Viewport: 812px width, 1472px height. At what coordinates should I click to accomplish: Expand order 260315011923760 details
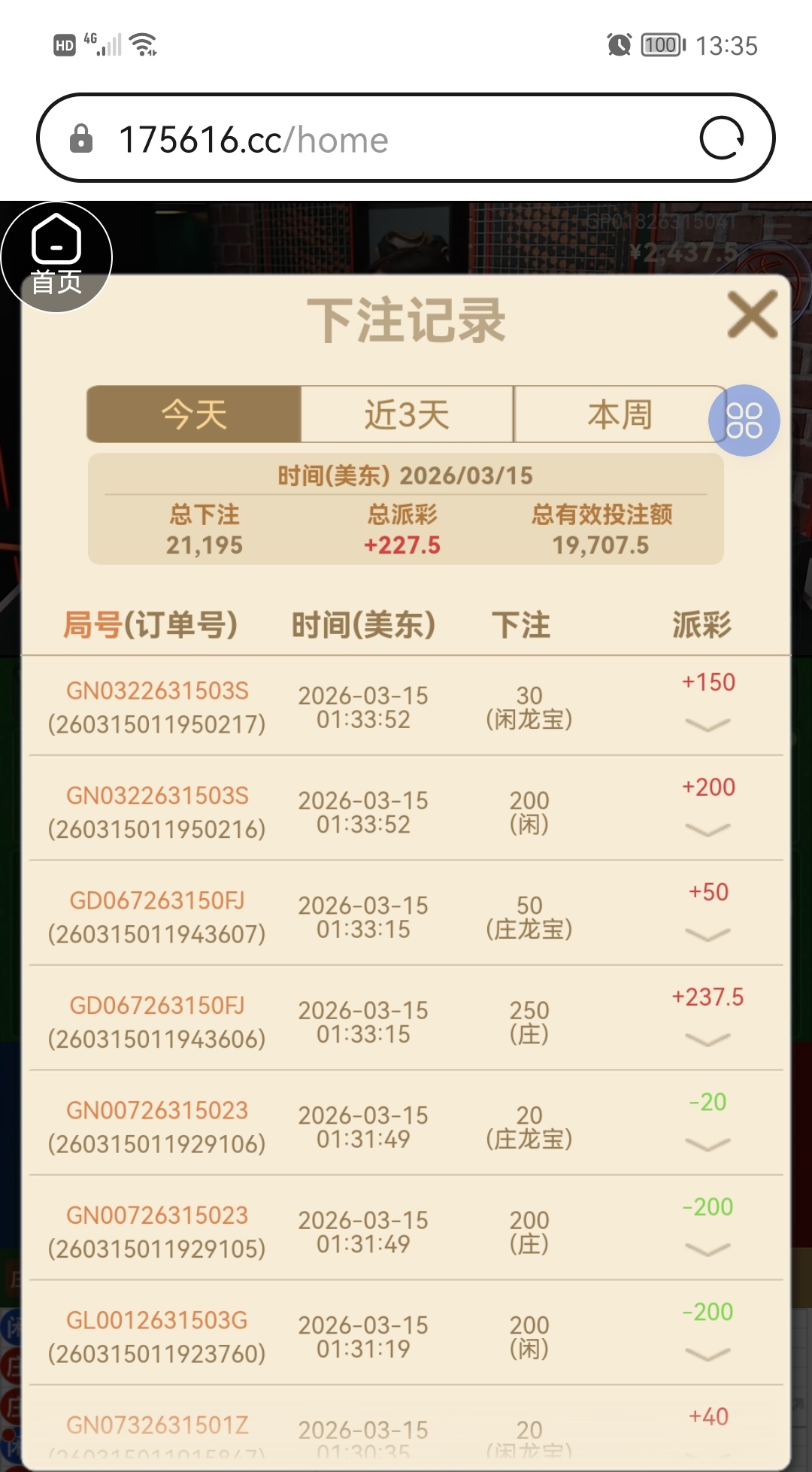point(707,1354)
